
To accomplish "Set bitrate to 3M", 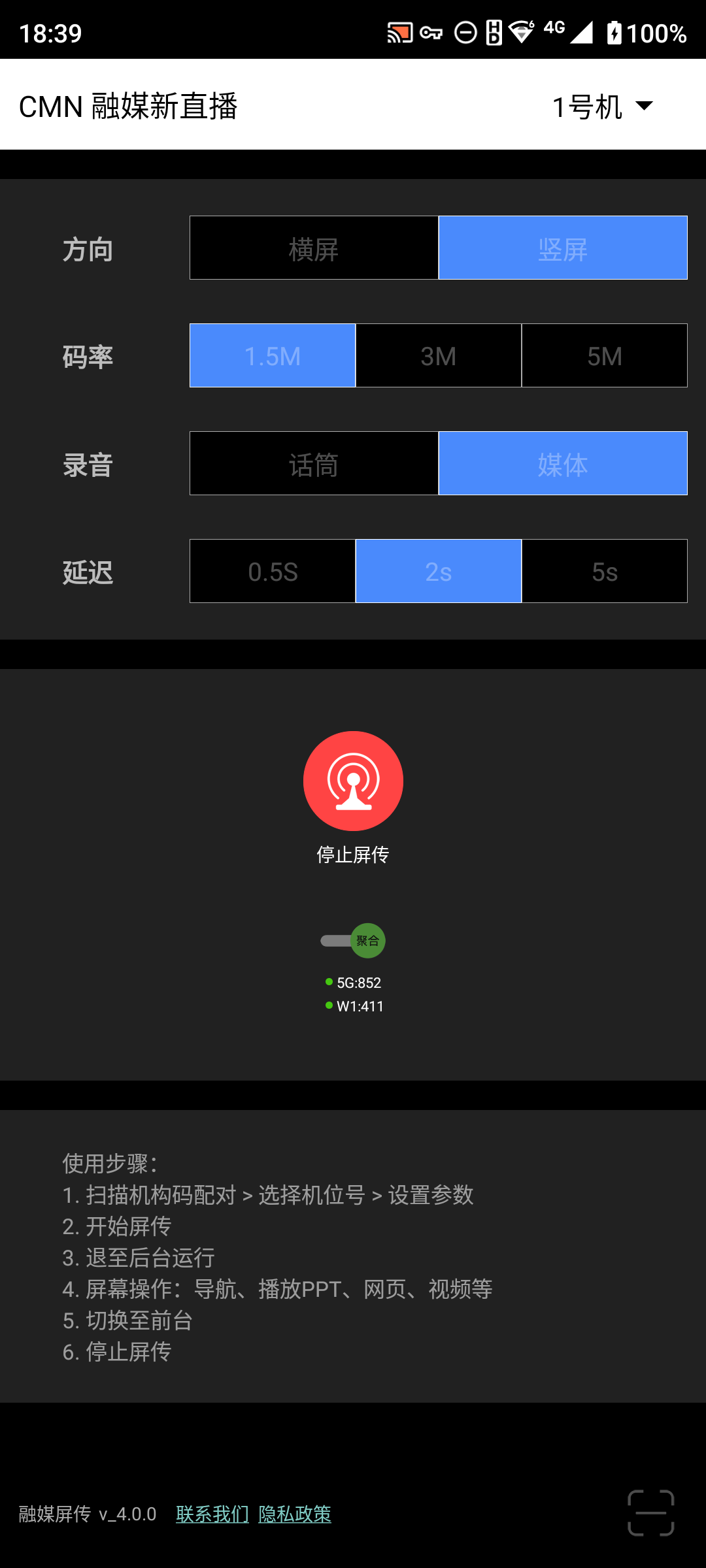I will (439, 356).
